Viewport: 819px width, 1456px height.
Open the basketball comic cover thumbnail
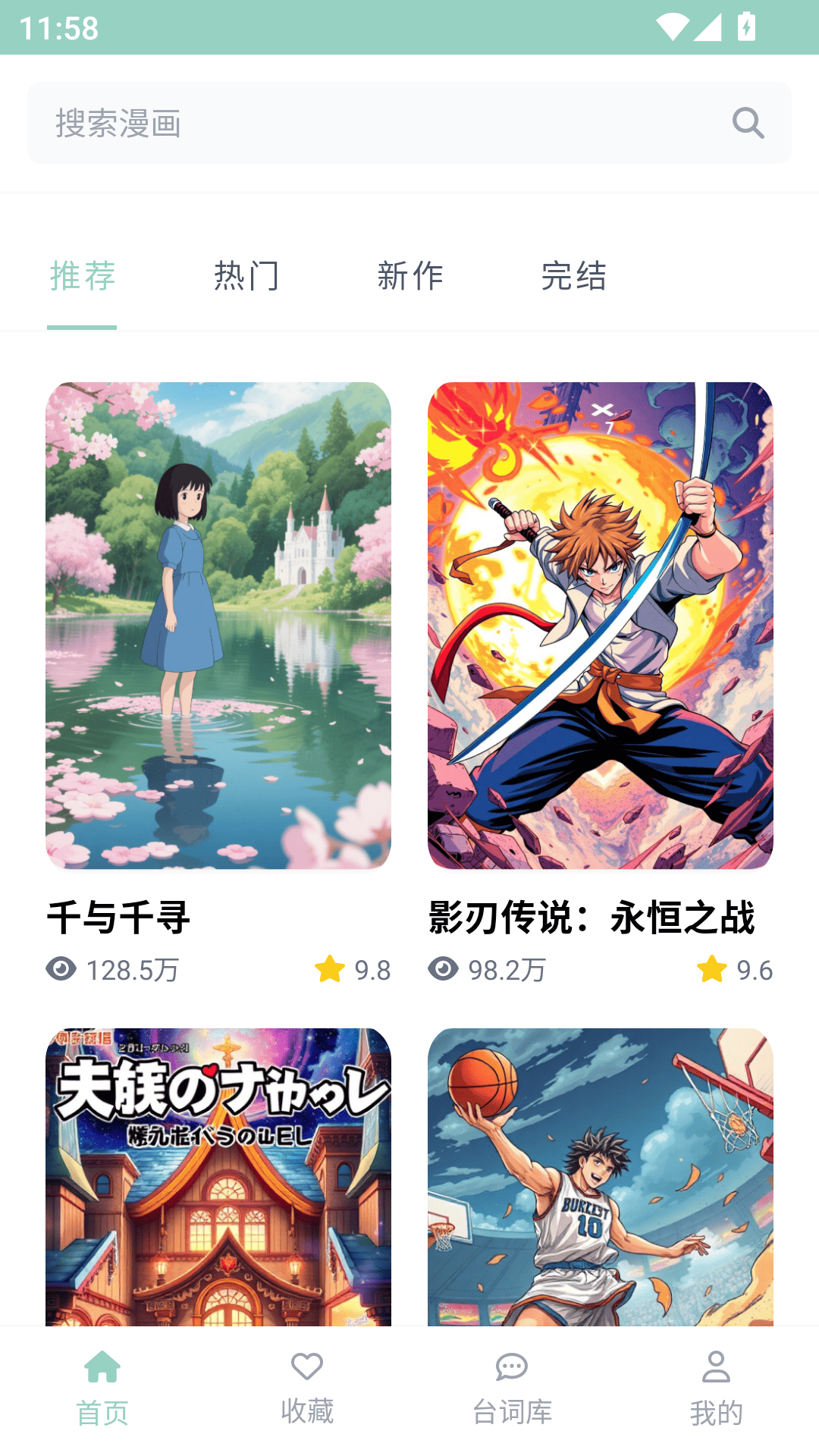(599, 1183)
